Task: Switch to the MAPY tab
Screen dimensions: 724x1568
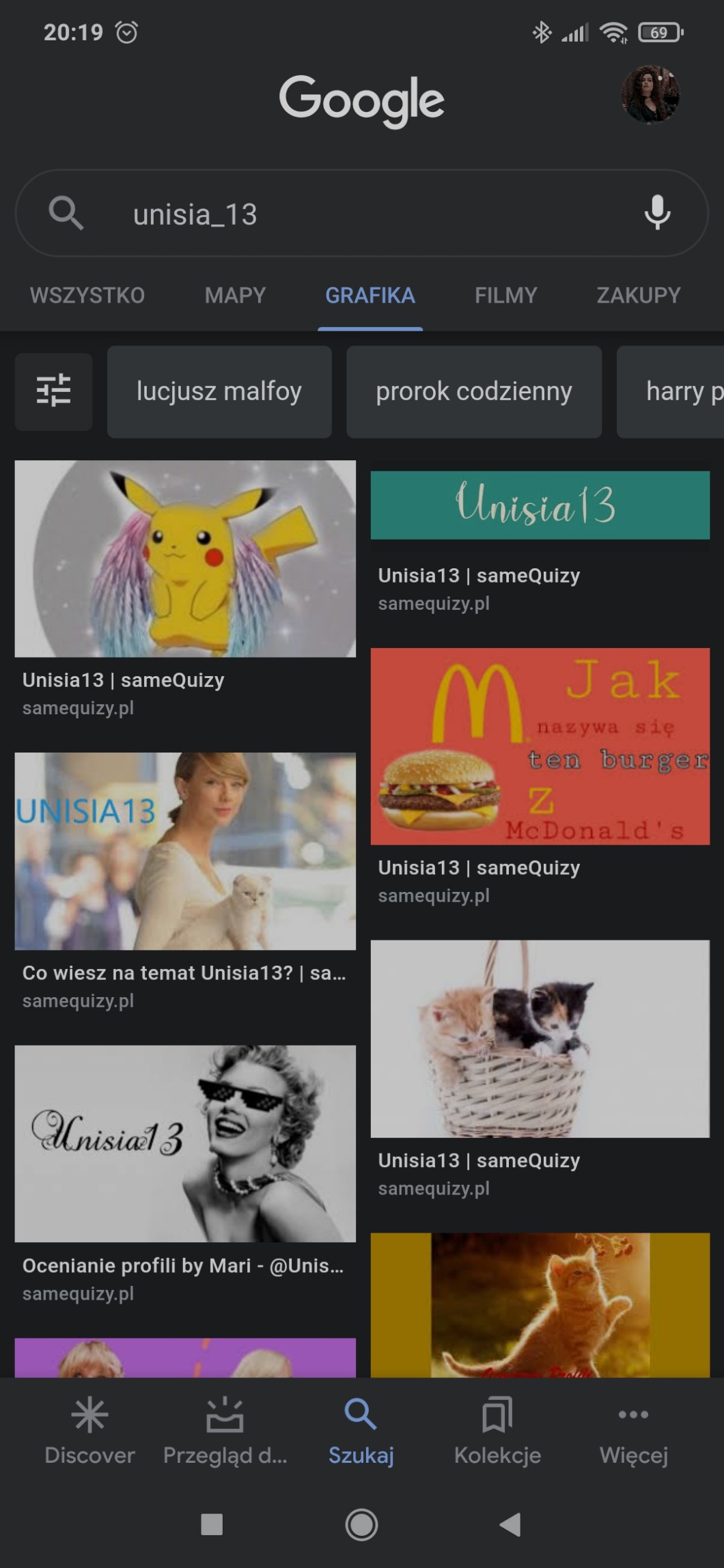Action: [x=235, y=295]
